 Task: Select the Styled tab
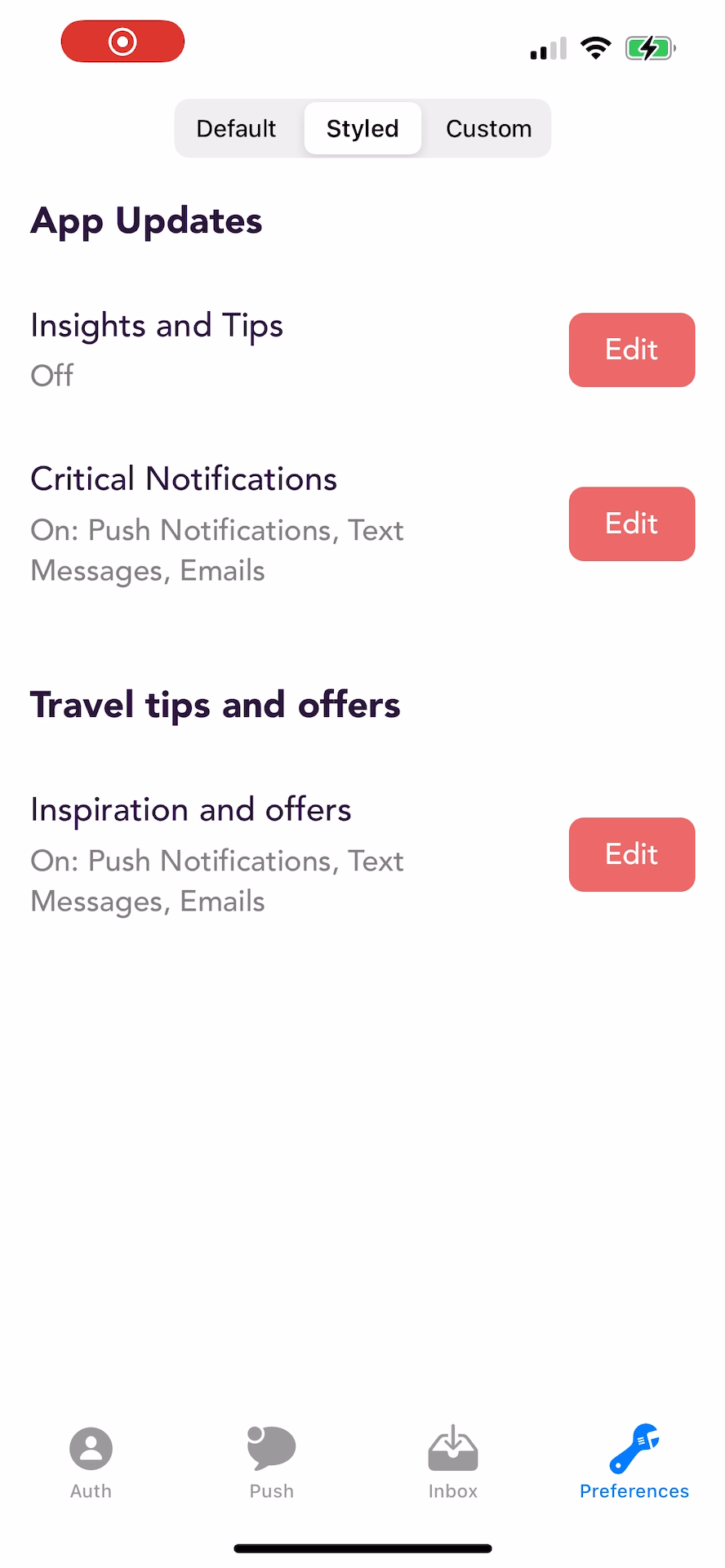(362, 128)
